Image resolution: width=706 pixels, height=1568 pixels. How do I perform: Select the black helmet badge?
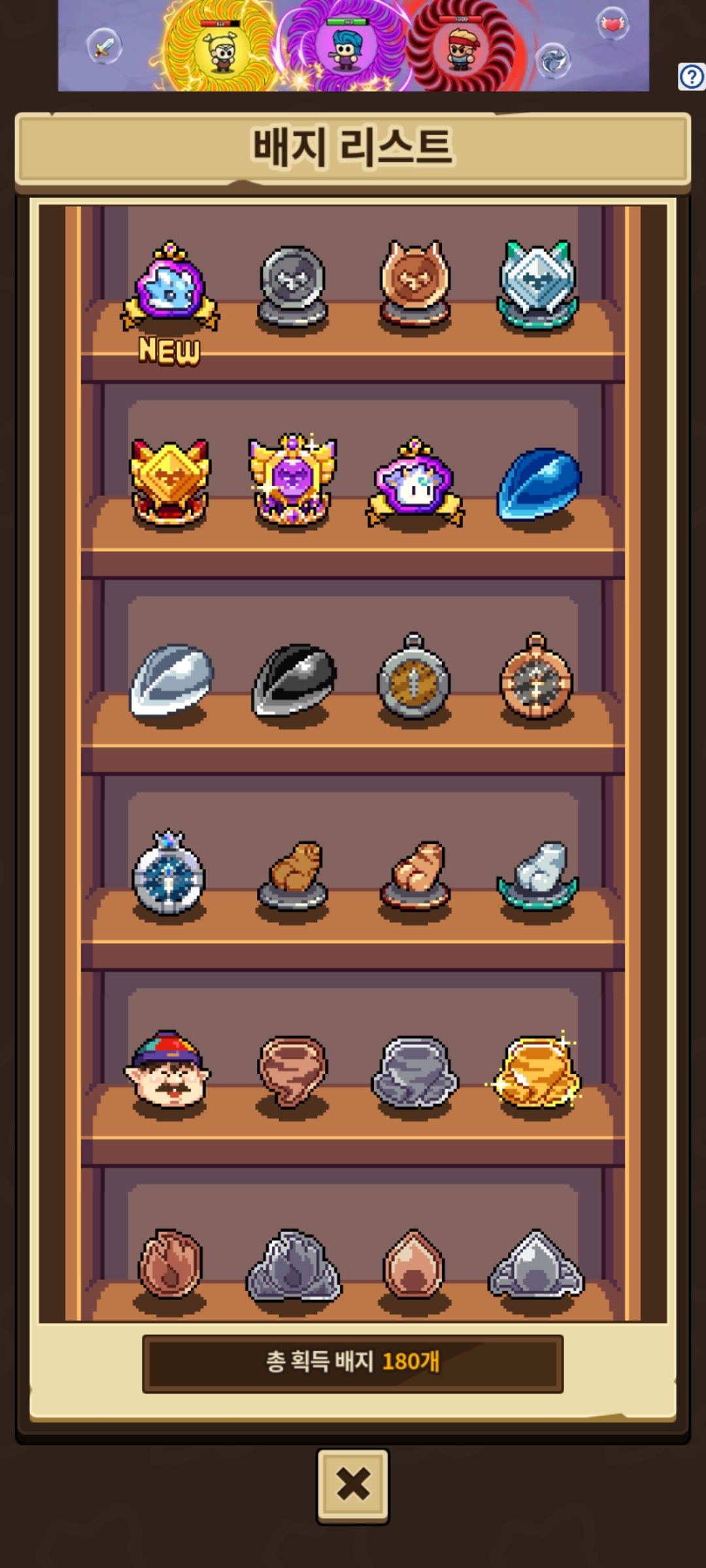click(x=294, y=679)
